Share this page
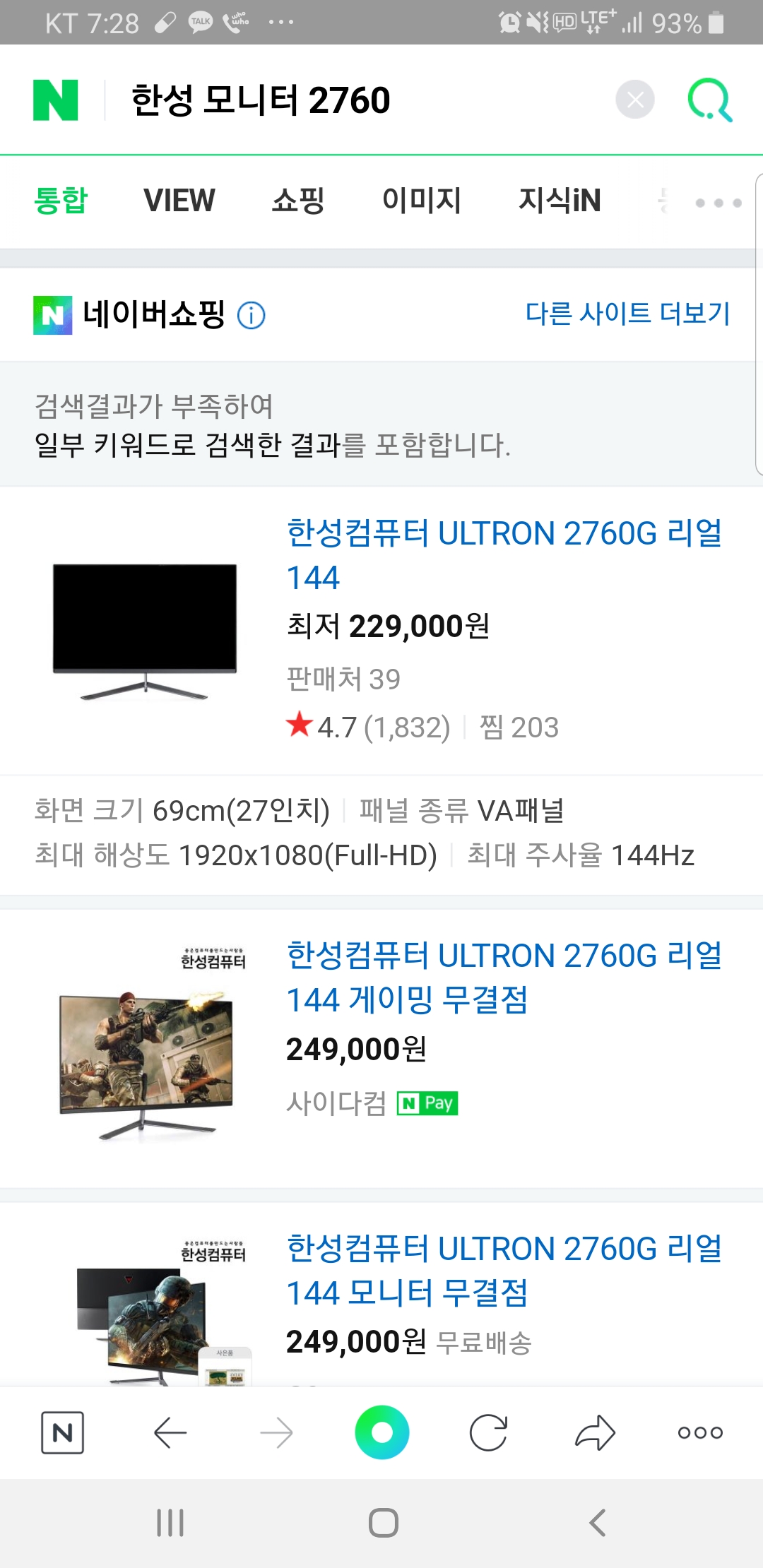Screen dimensions: 763x1568 595,1432
